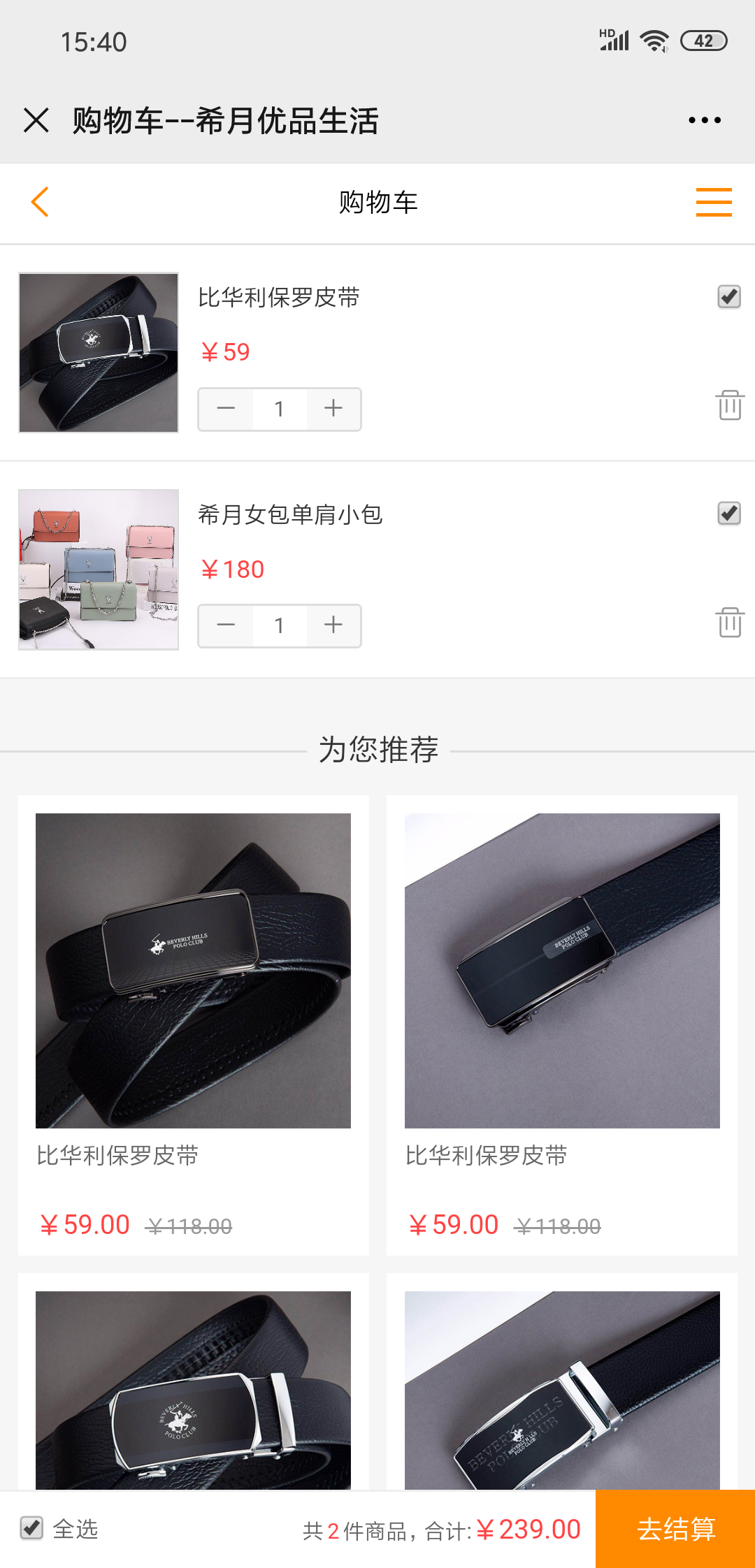Increase quantity of 比华利保罗皮带
Screen dimensions: 755x1568
pos(333,409)
